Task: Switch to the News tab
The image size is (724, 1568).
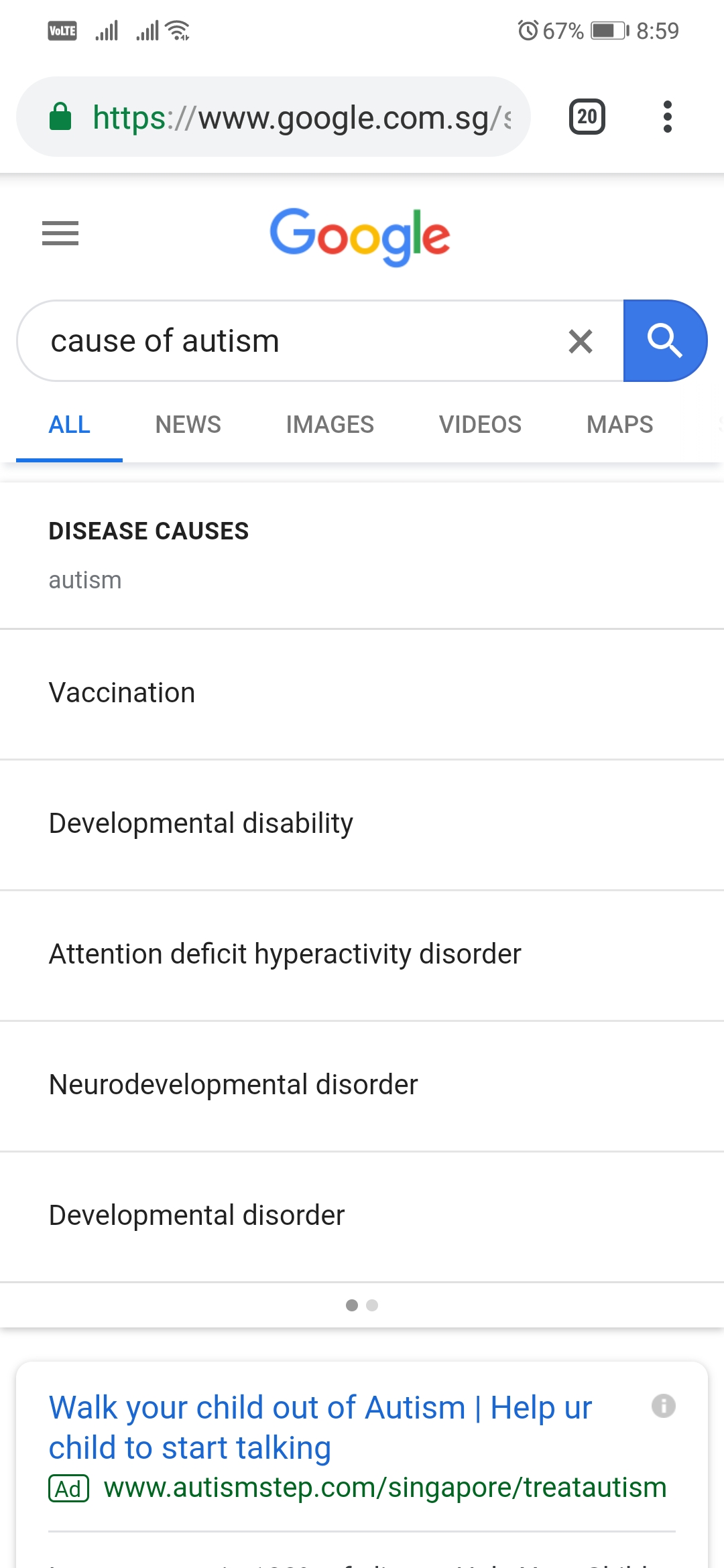Action: [188, 424]
